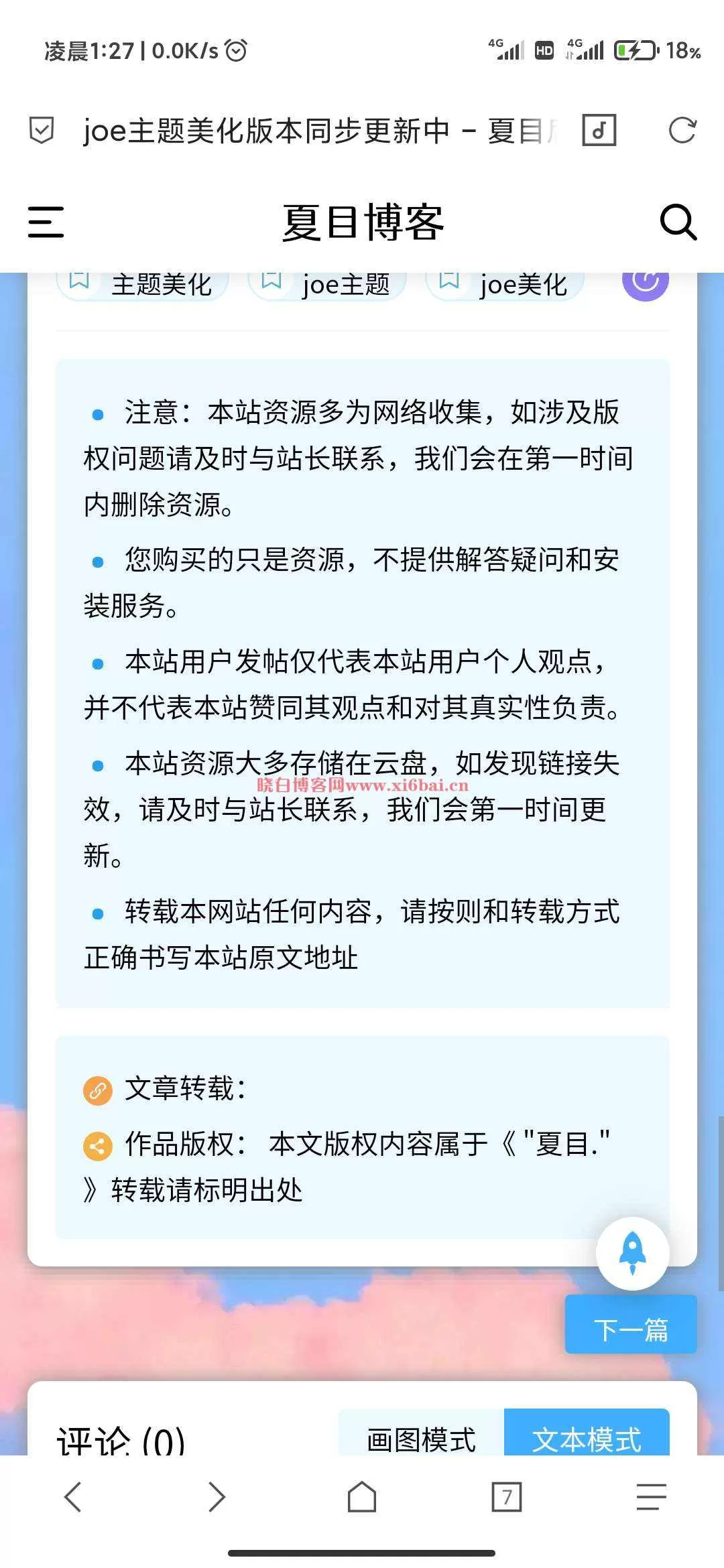Tap the page title address bar

pos(320,130)
